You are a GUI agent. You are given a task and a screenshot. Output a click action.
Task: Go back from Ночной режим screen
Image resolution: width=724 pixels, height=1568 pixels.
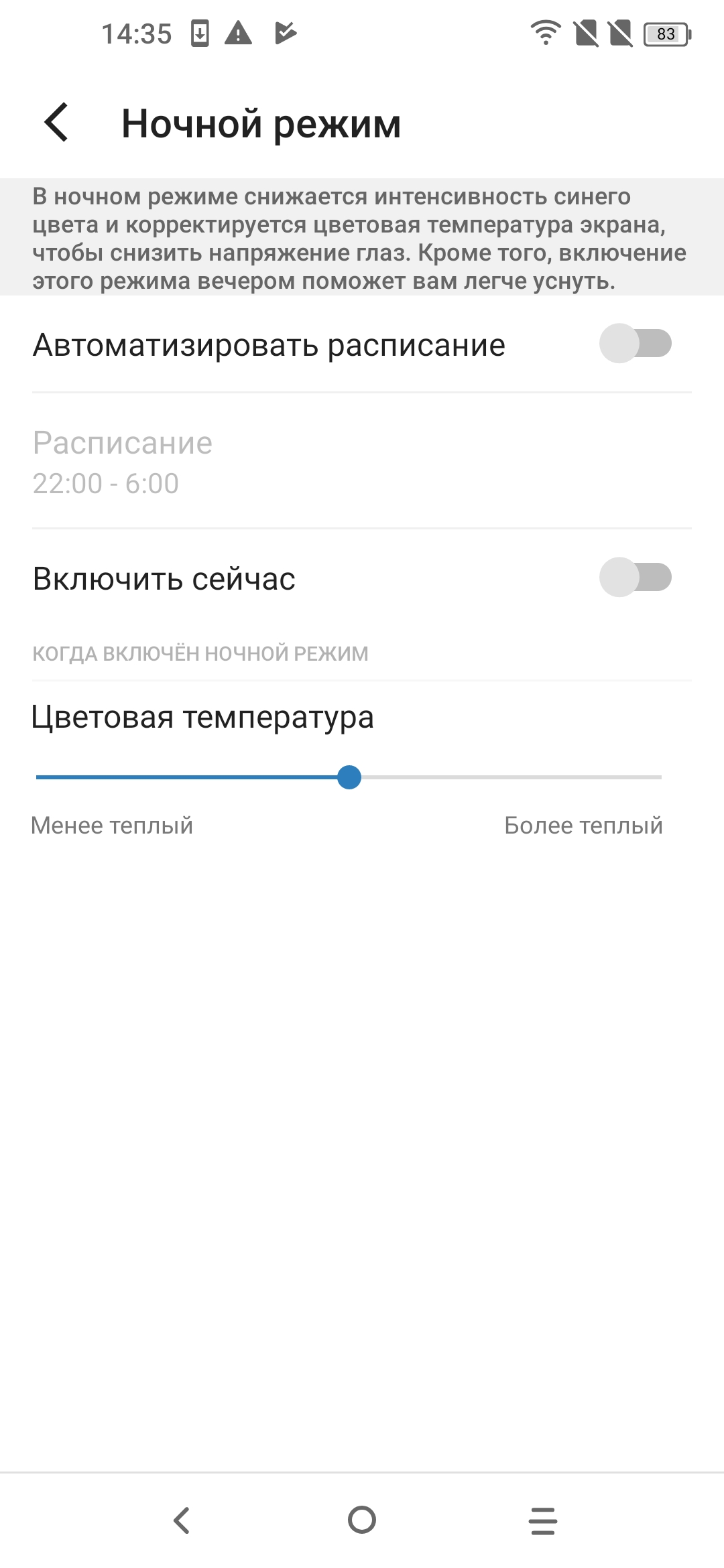[57, 123]
